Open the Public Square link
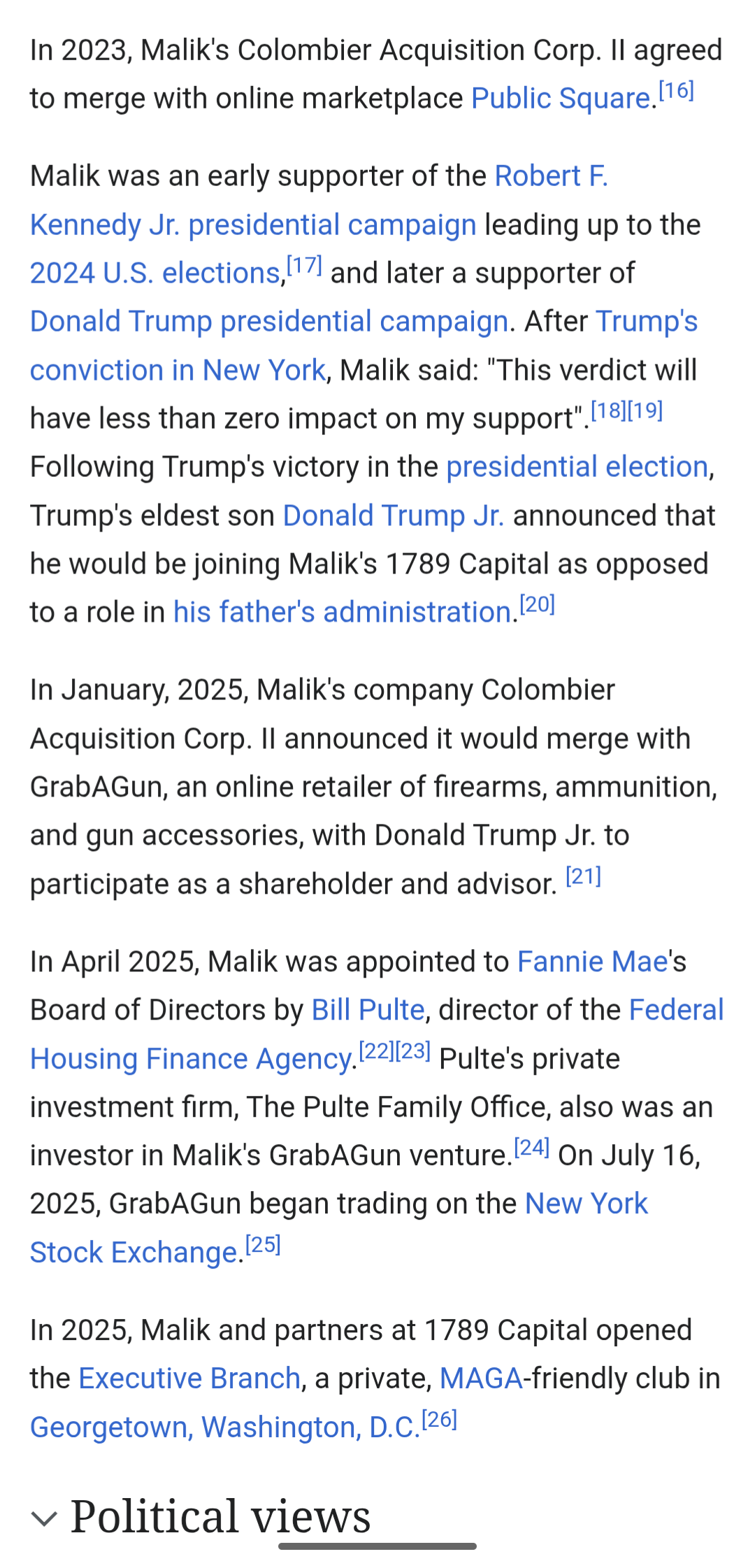 pos(561,99)
